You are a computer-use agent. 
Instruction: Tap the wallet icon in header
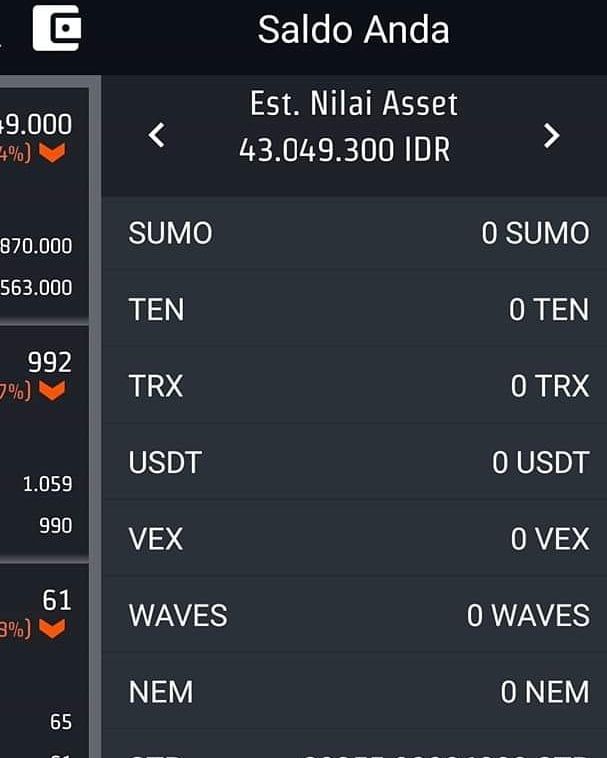57,28
